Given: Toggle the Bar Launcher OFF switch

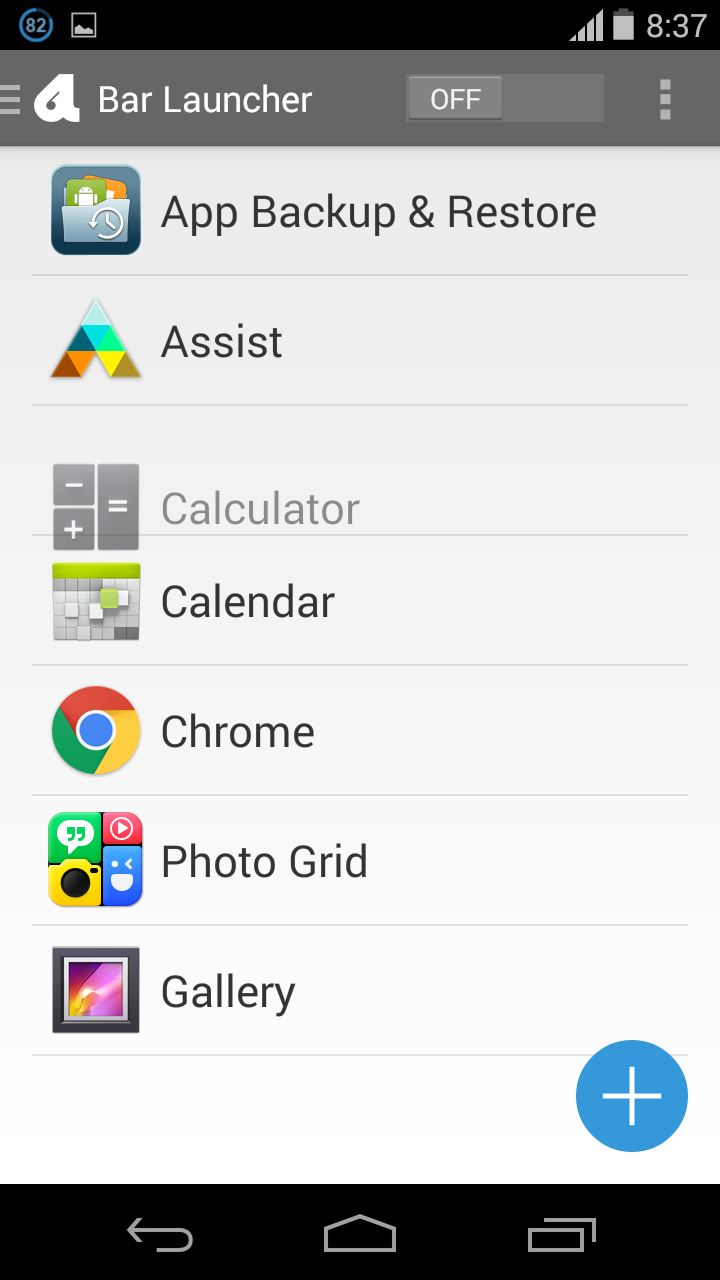Looking at the screenshot, I should 505,99.
